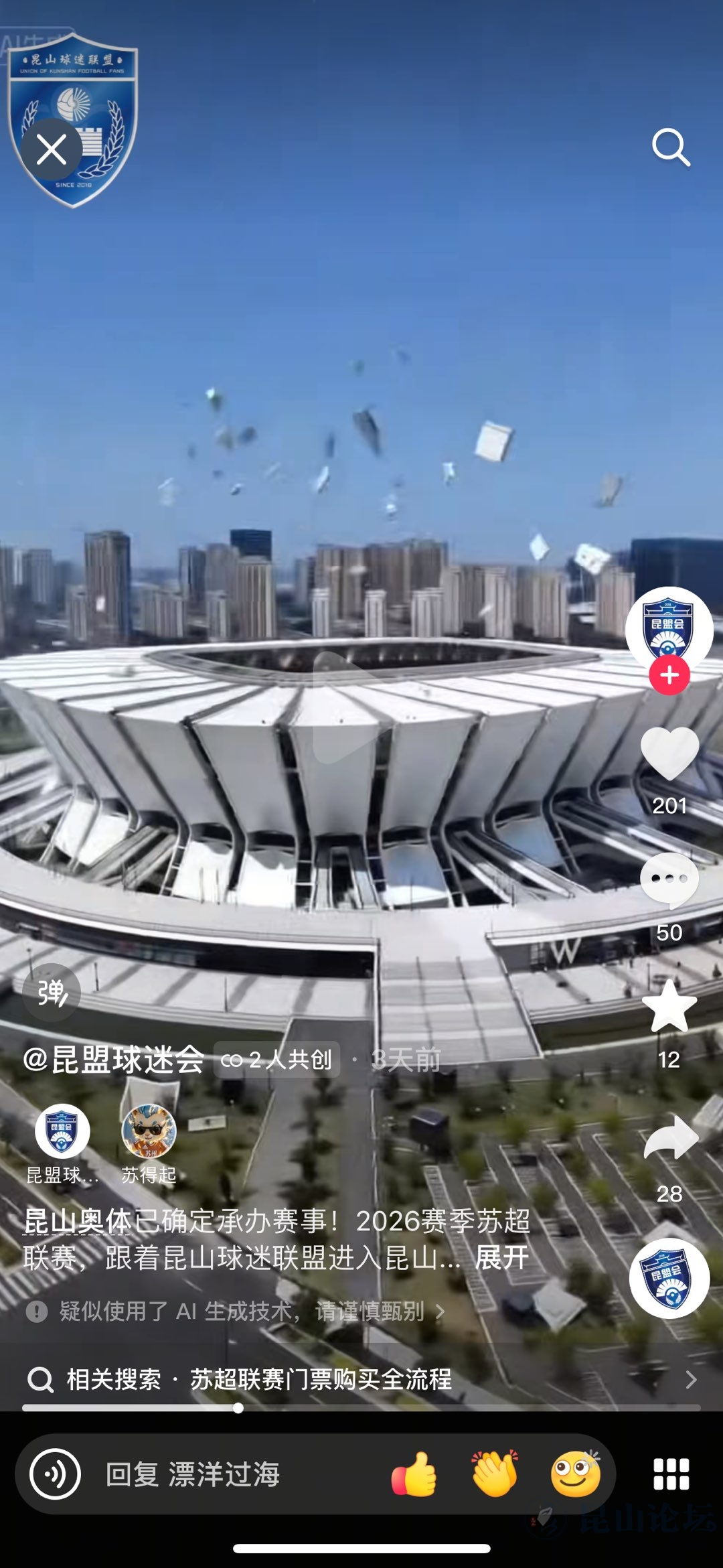Follow 昆盟球迷会 with the red plus
The width and height of the screenshot is (723, 1568).
pos(669,675)
